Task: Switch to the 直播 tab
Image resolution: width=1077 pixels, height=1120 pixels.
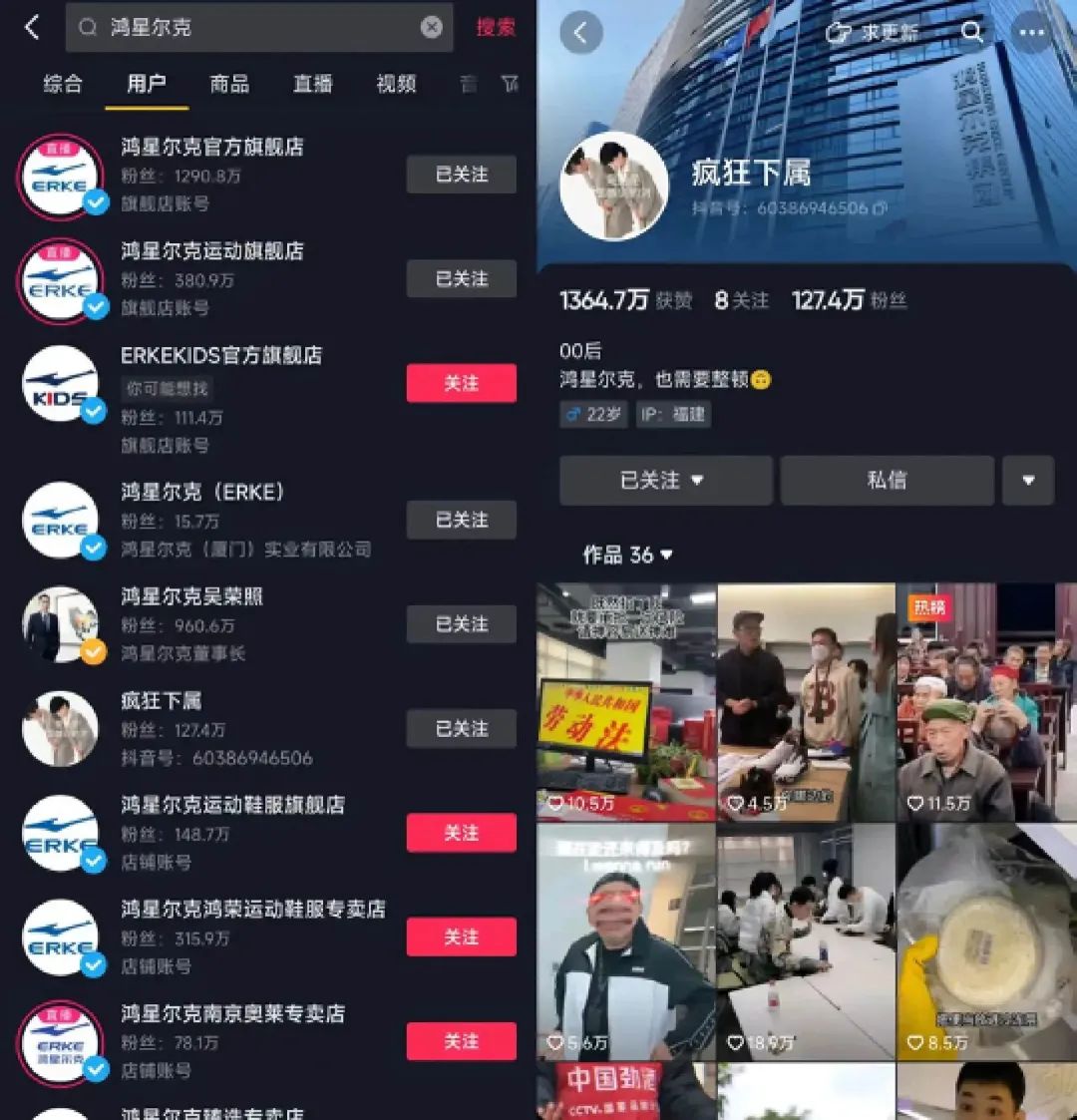Action: (x=312, y=84)
